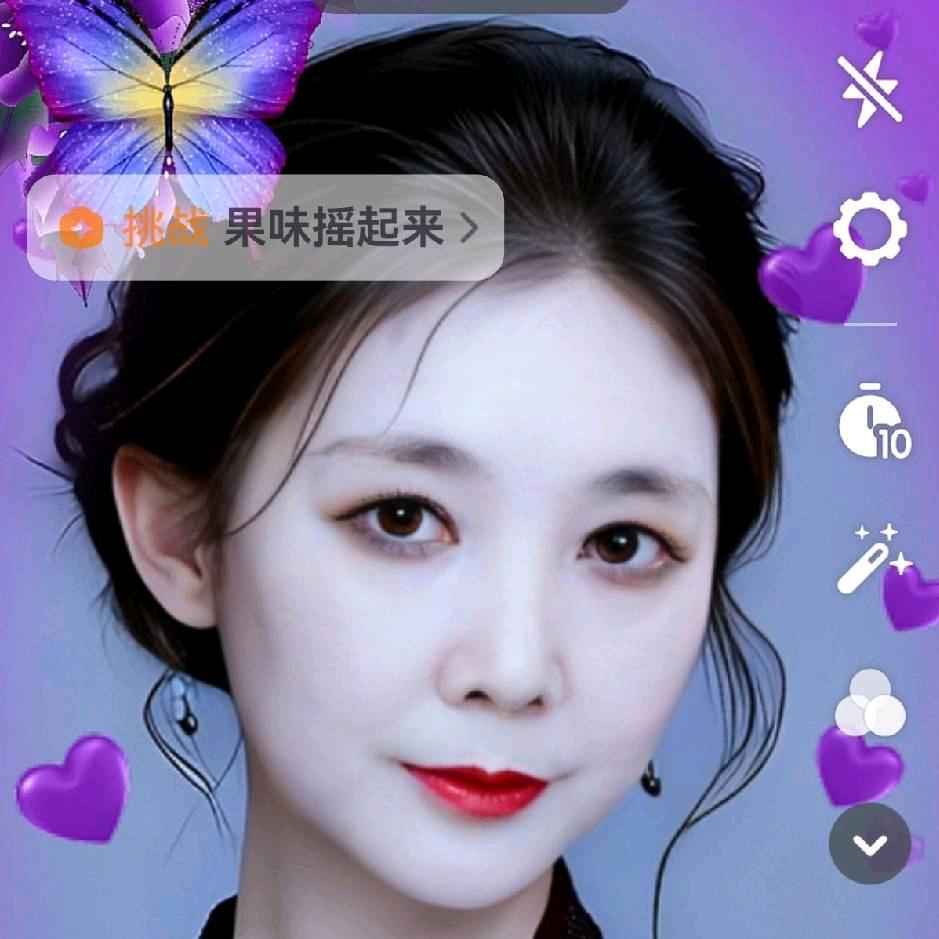Open the camera settings gear
Viewport: 939px width, 939px height.
[870, 229]
